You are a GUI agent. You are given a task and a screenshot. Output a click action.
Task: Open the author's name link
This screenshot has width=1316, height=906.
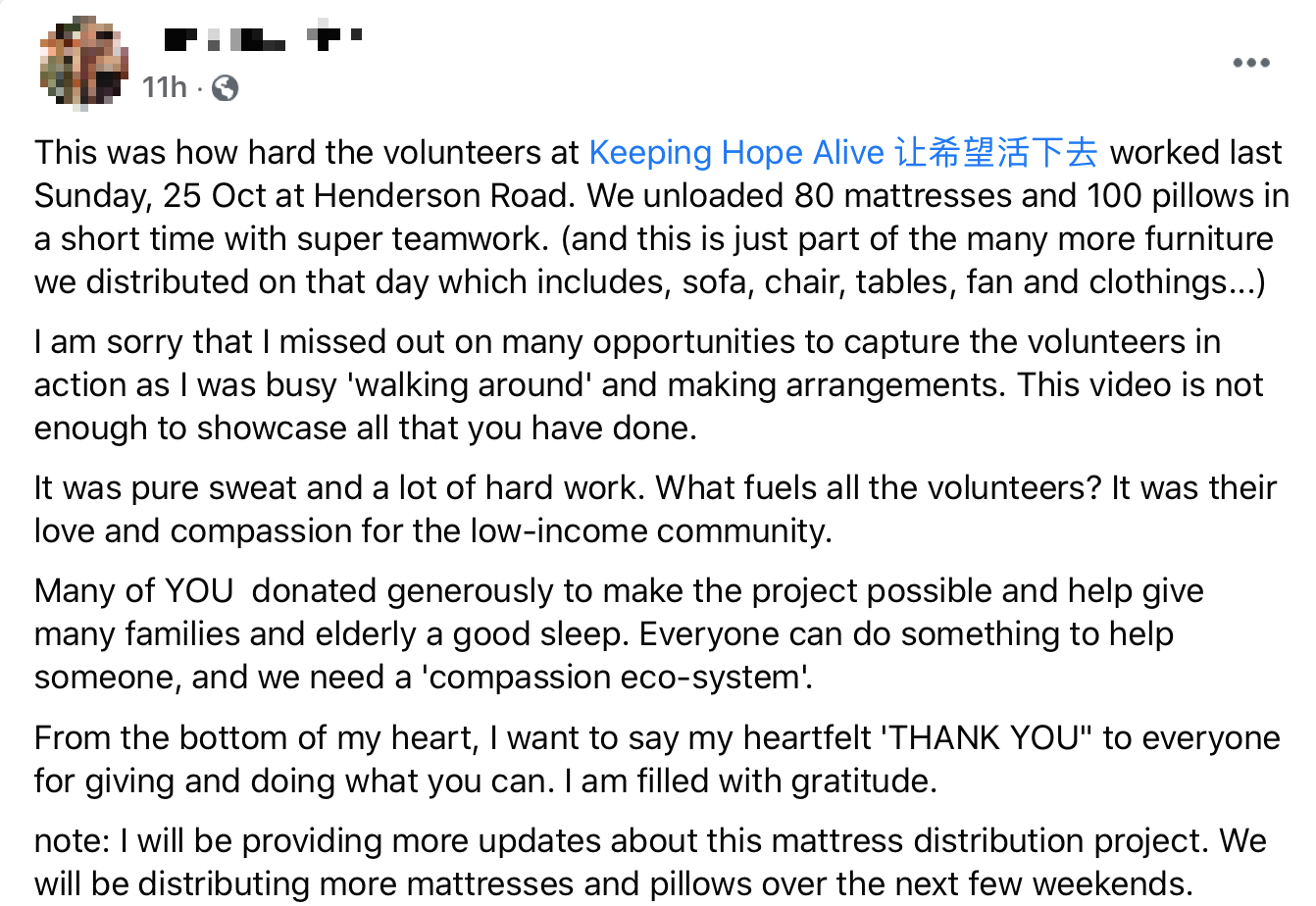(263, 39)
